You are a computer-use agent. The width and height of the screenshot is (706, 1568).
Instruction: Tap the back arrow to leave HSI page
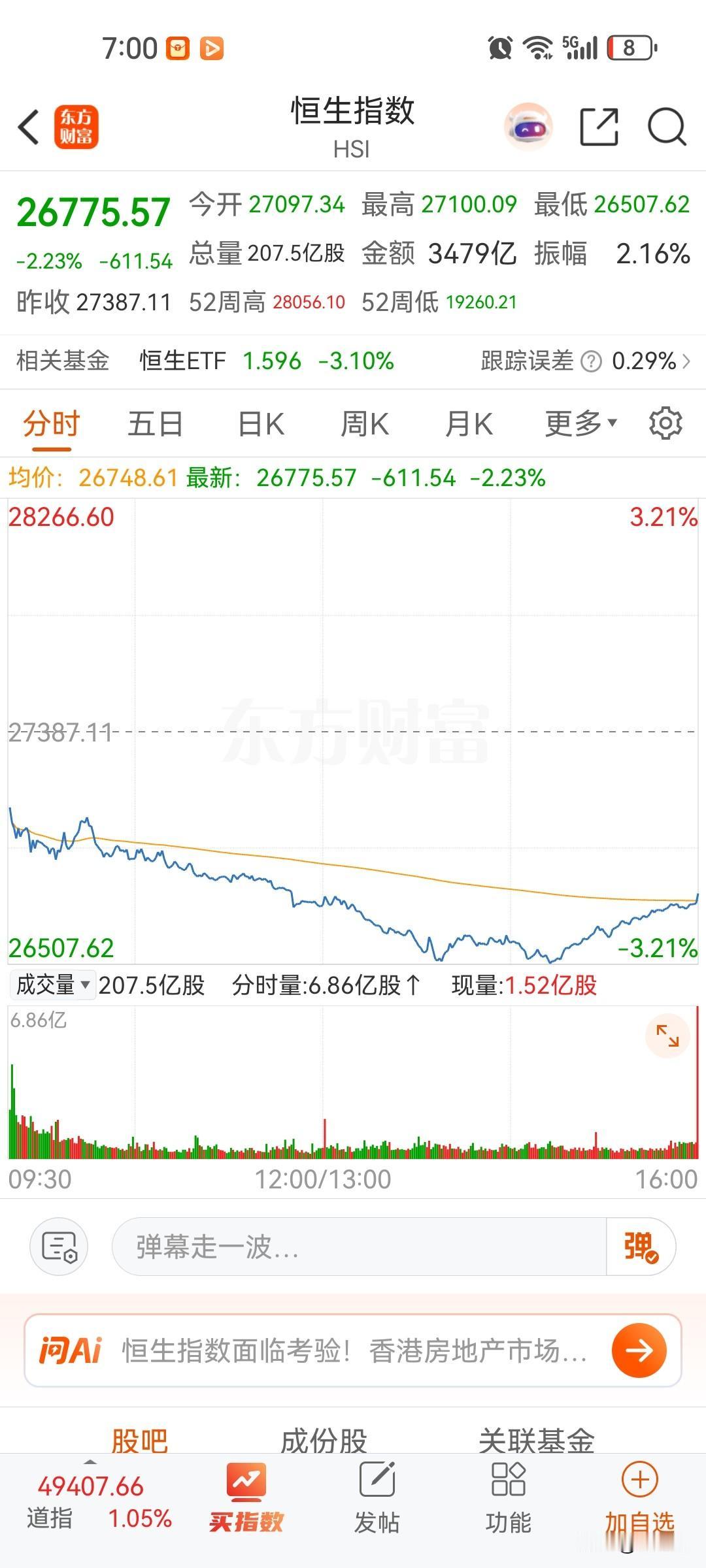(28, 127)
